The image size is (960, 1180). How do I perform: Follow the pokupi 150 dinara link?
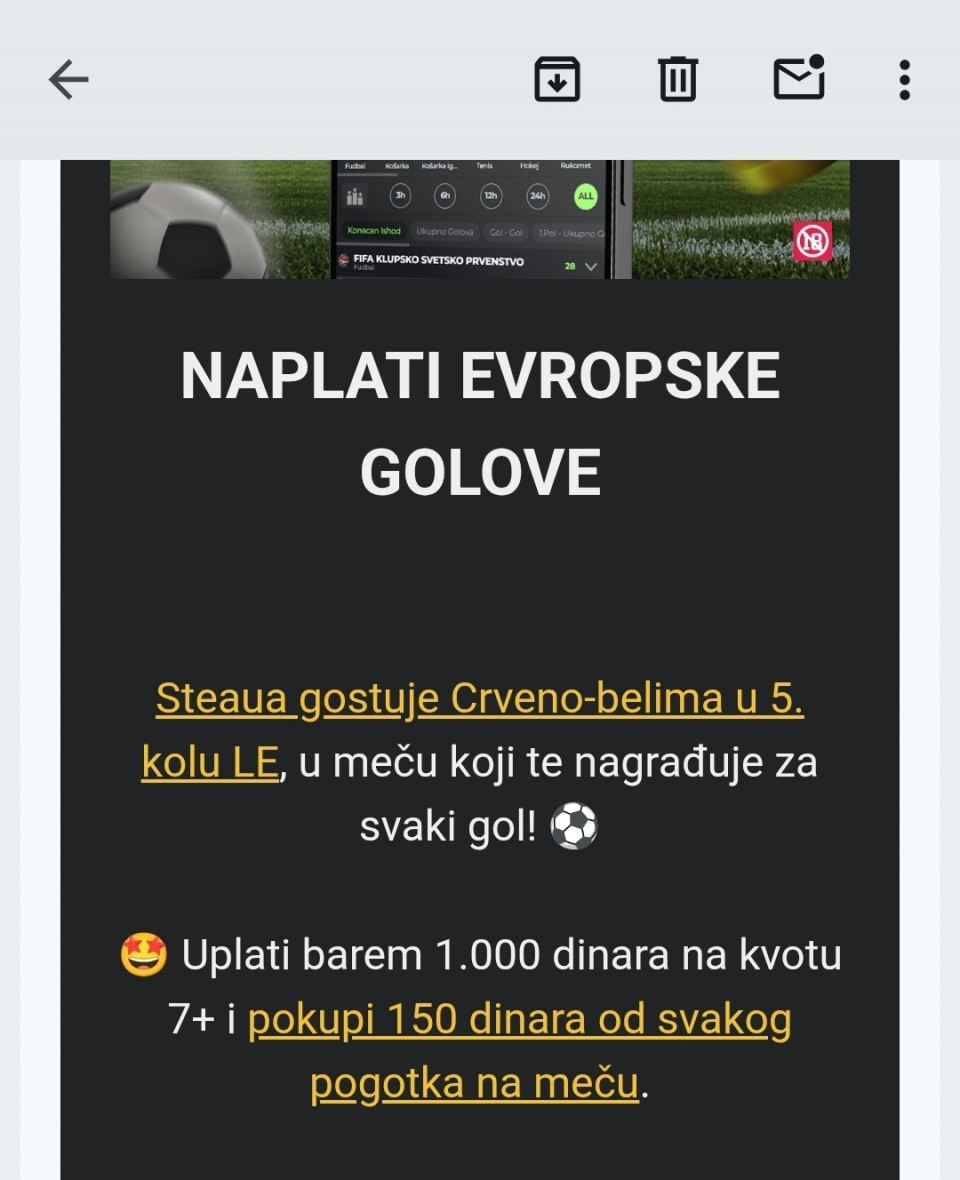[519, 1021]
